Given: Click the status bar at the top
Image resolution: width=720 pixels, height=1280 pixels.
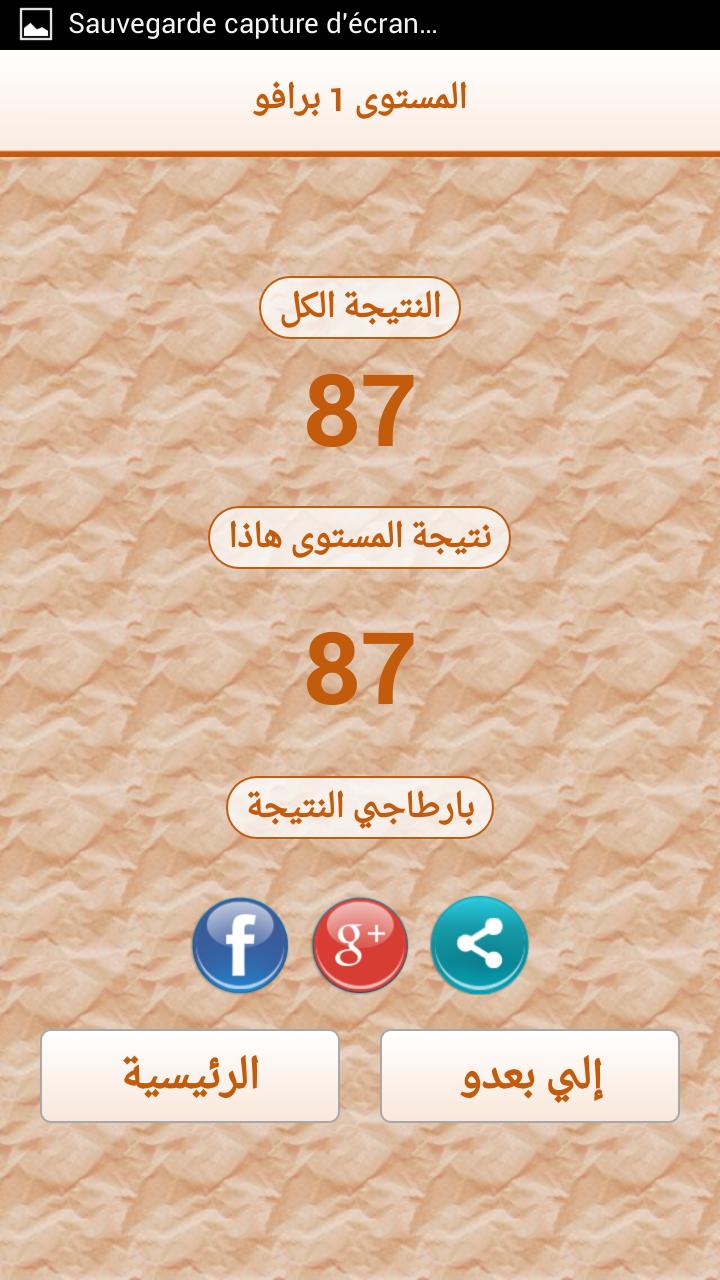Looking at the screenshot, I should [360, 25].
